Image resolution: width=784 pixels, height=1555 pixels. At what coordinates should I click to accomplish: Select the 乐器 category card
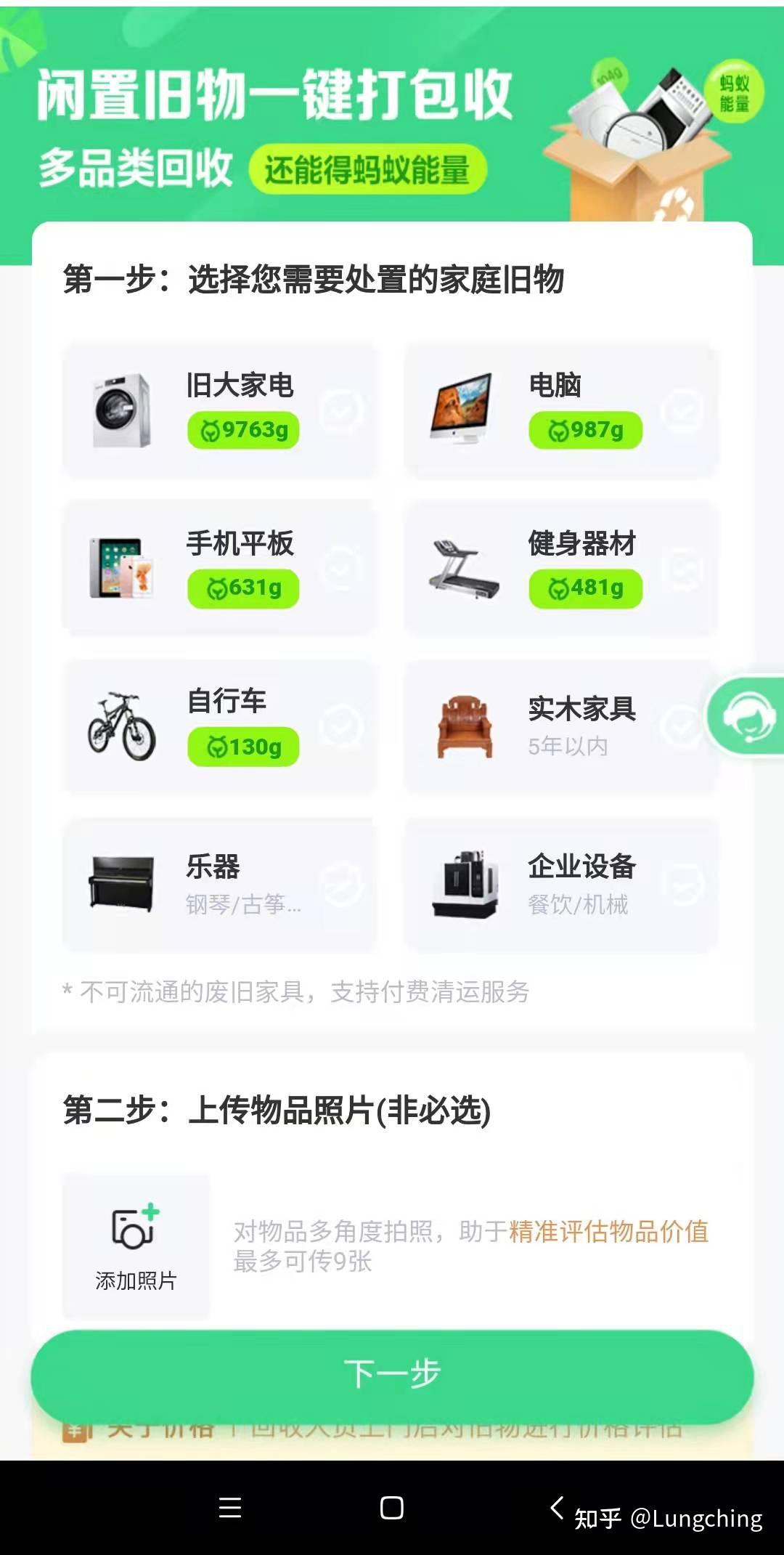[219, 885]
